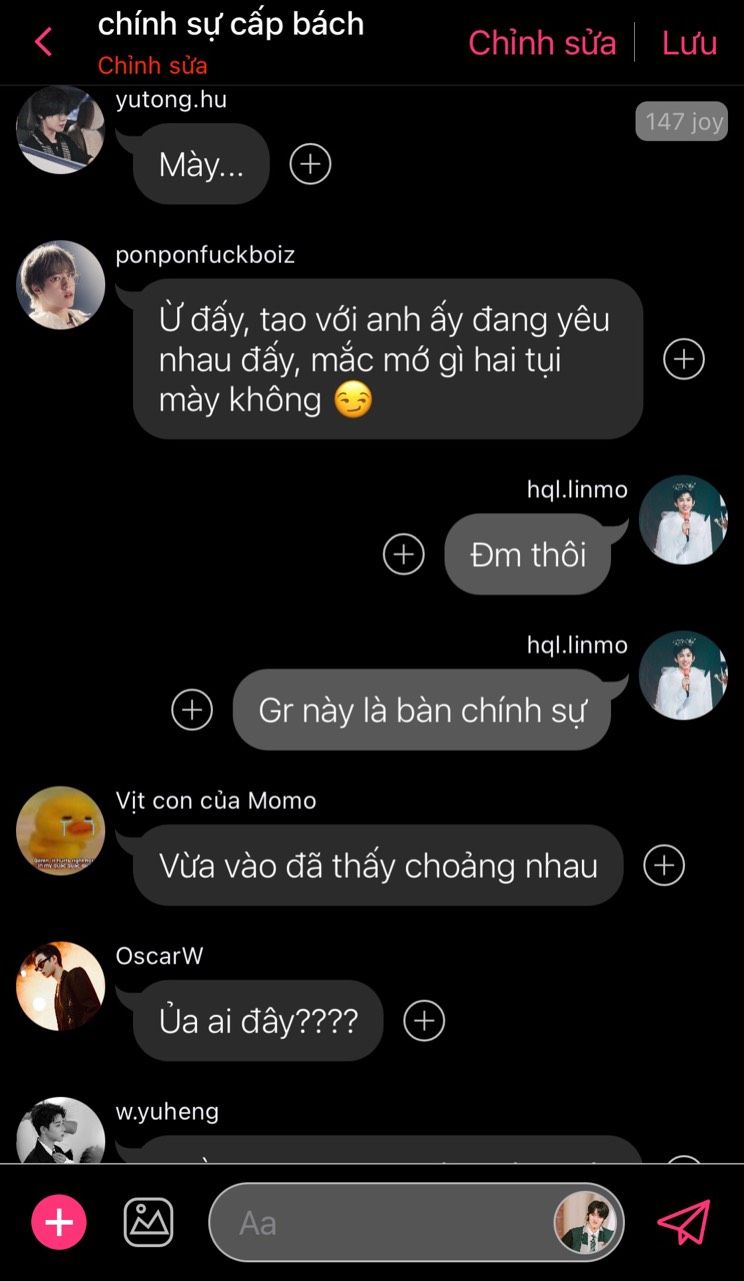The image size is (744, 1281).
Task: Tap the avatar inside the message field
Action: click(587, 1222)
